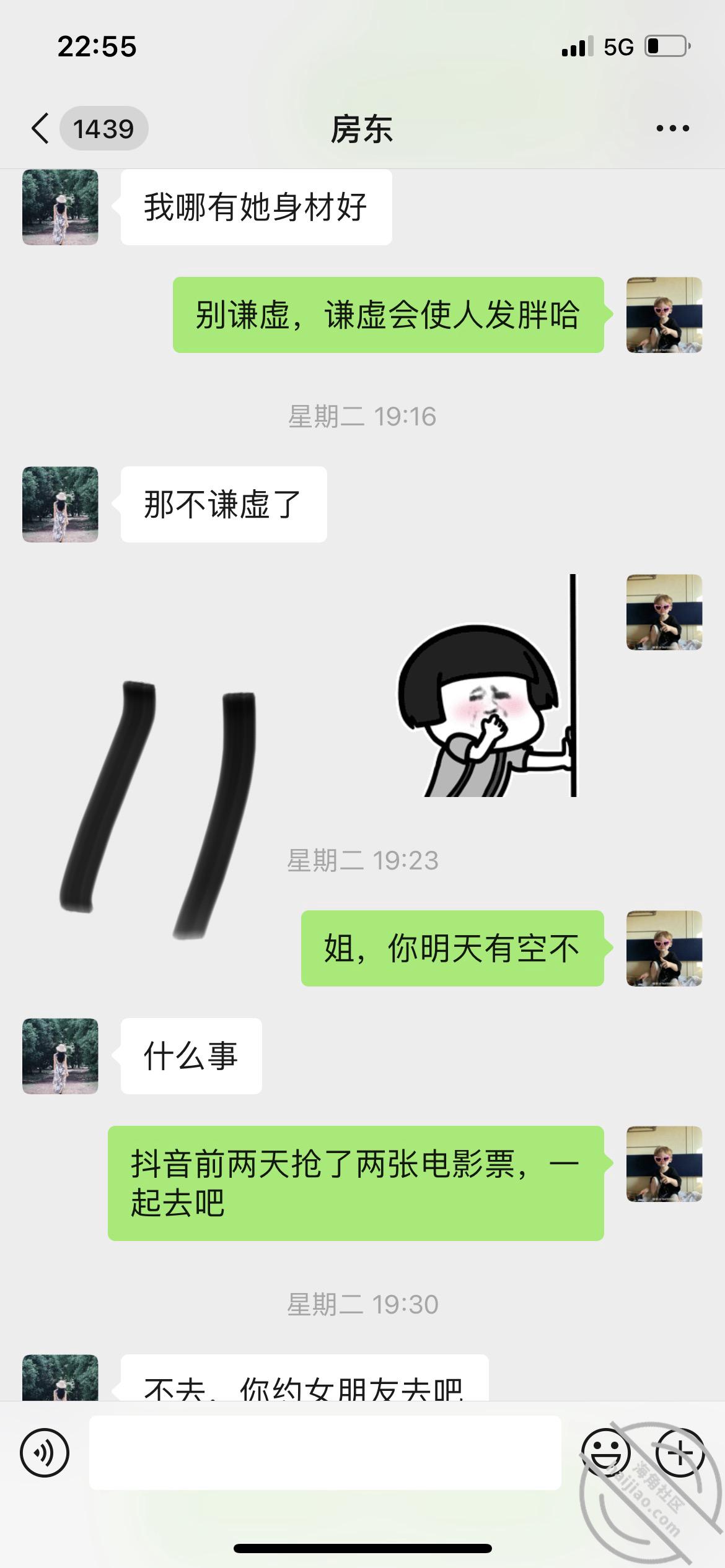
Task: View the sent meme sticker image
Action: click(488, 686)
